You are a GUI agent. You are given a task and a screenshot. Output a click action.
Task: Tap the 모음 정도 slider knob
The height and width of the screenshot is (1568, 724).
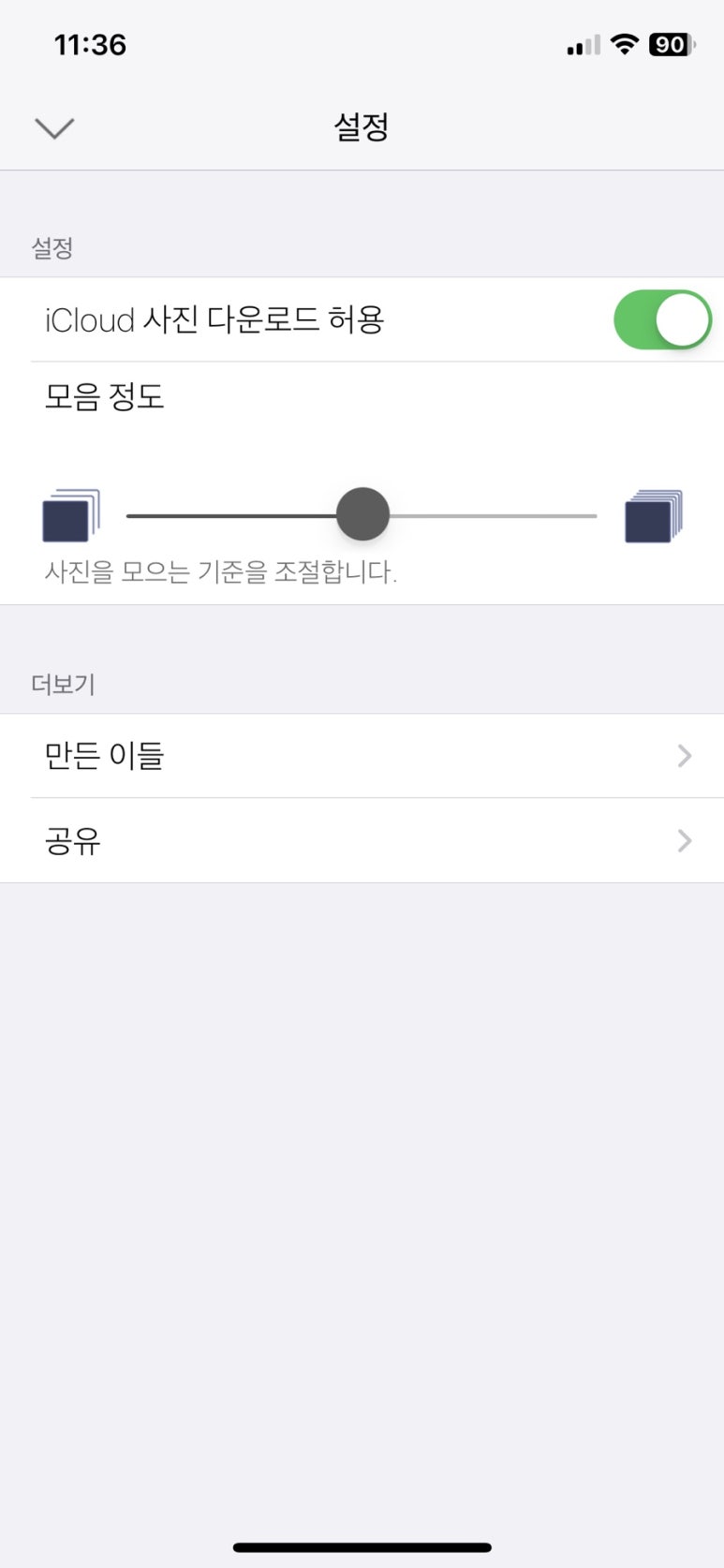pos(362,514)
